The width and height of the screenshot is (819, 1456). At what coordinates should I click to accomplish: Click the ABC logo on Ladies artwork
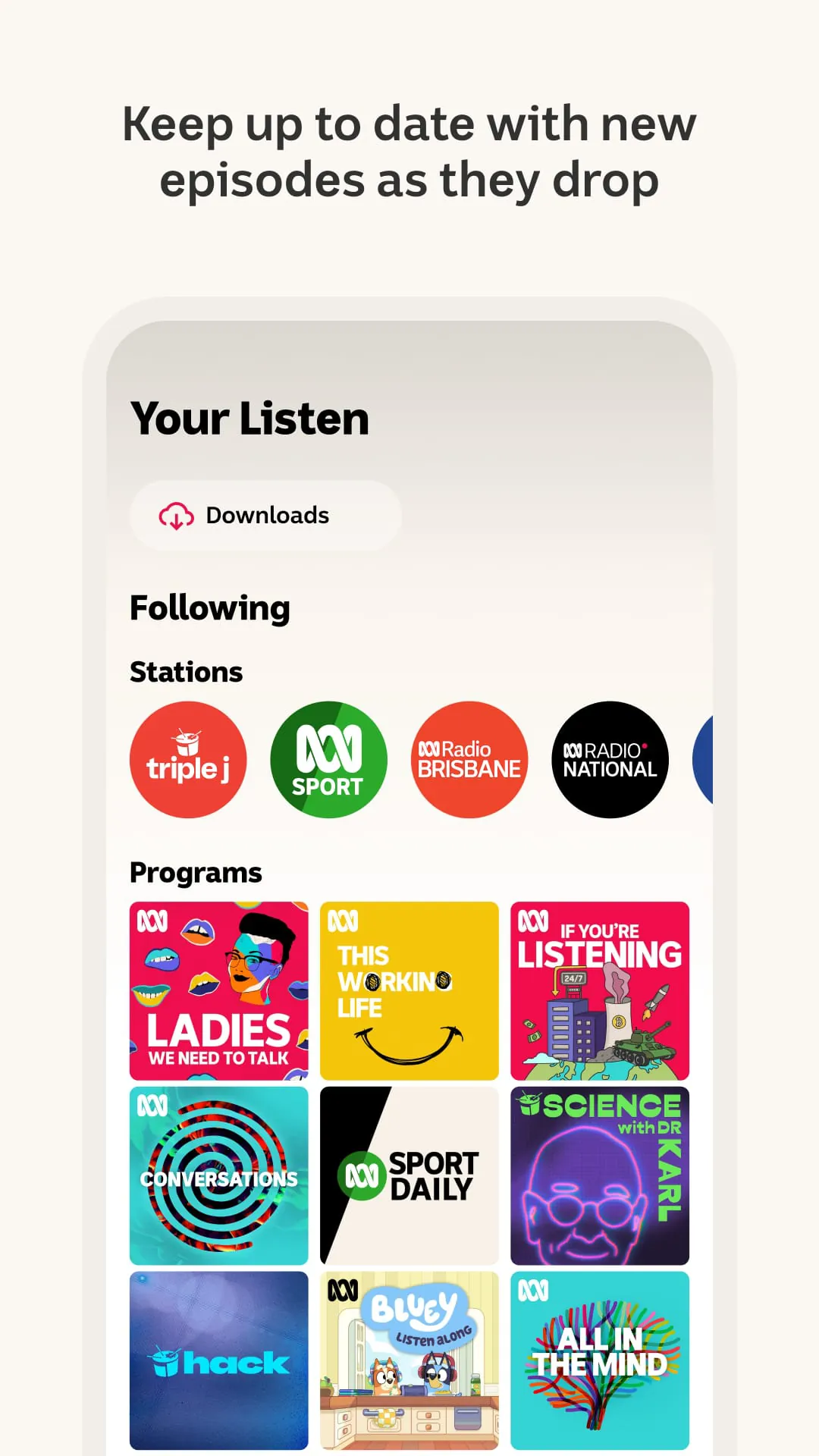[x=153, y=922]
